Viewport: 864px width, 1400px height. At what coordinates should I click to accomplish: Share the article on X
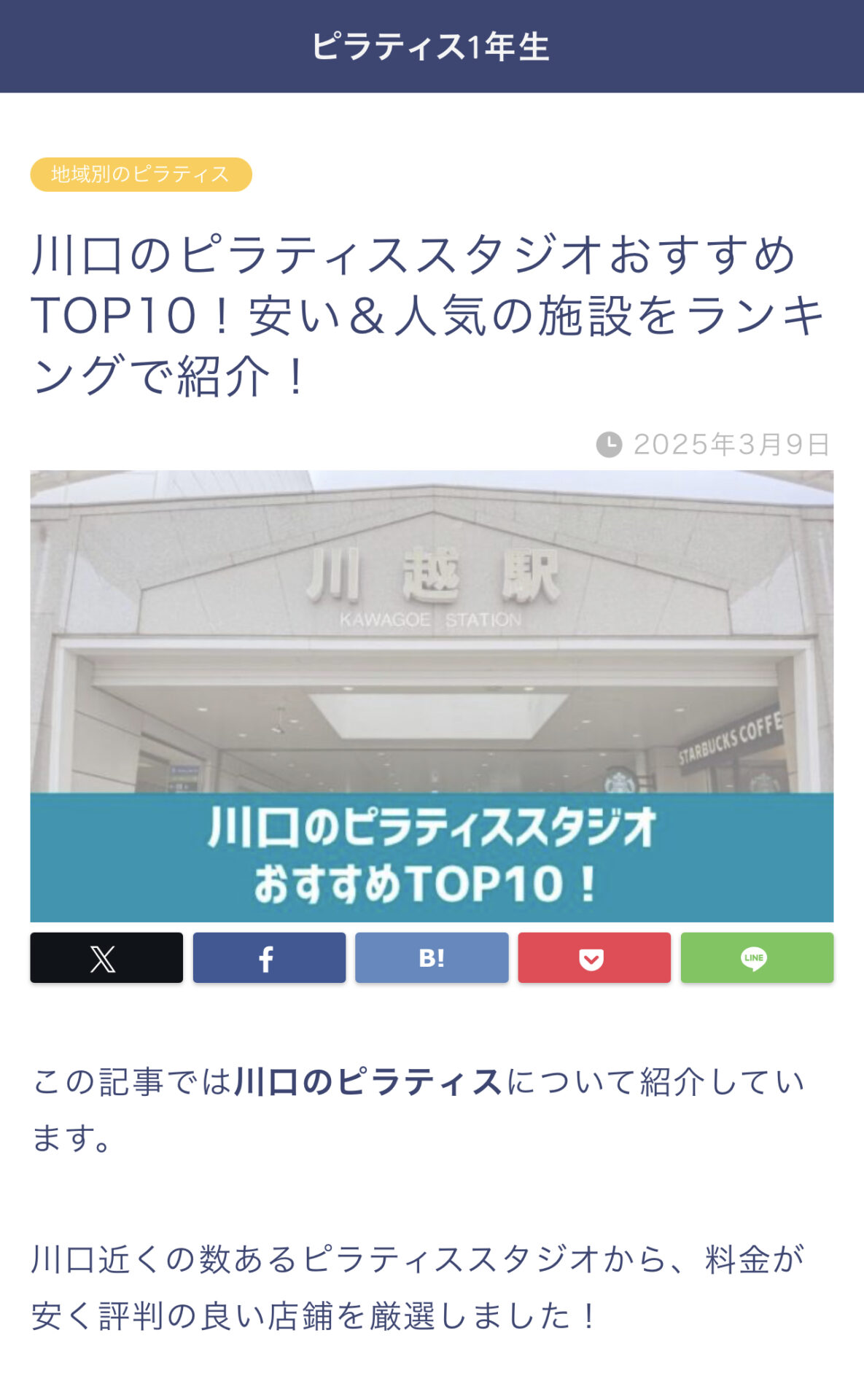click(x=106, y=957)
